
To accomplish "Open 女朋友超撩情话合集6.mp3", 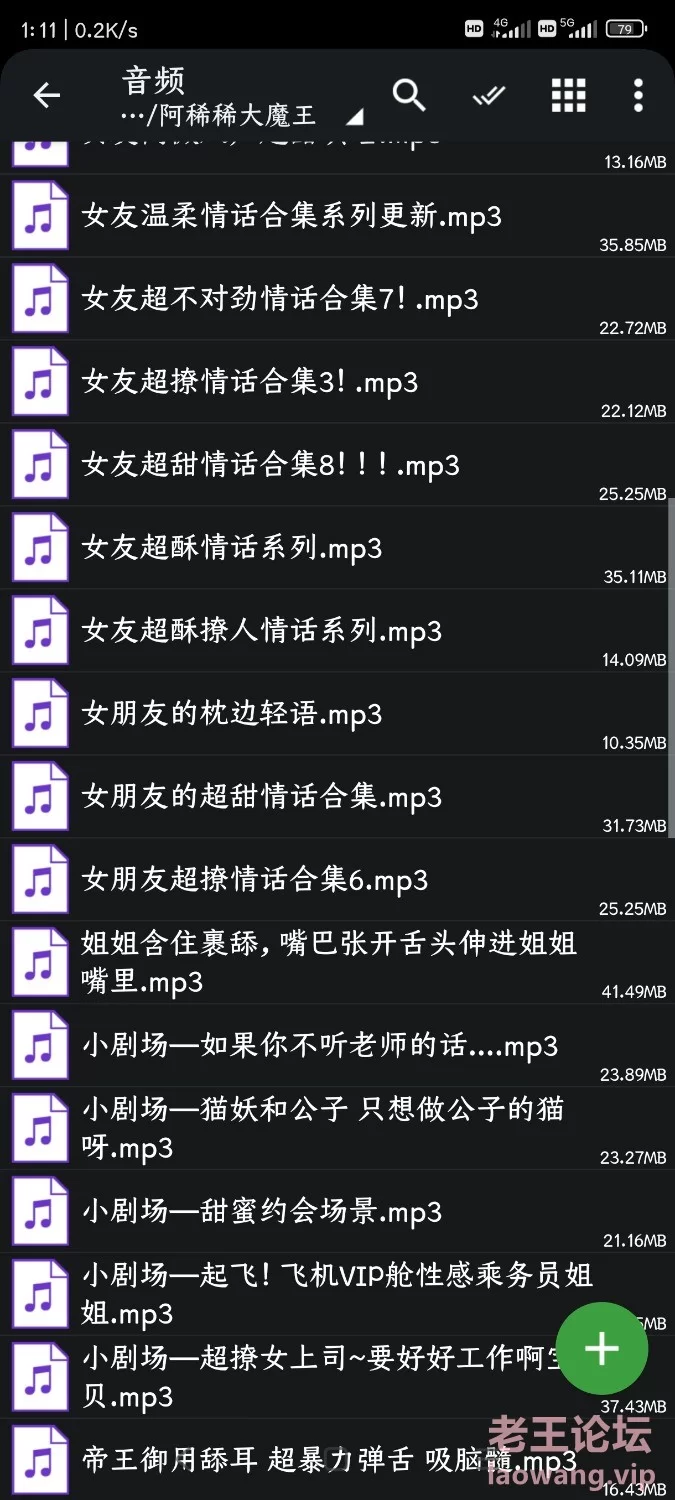I will (337, 880).
